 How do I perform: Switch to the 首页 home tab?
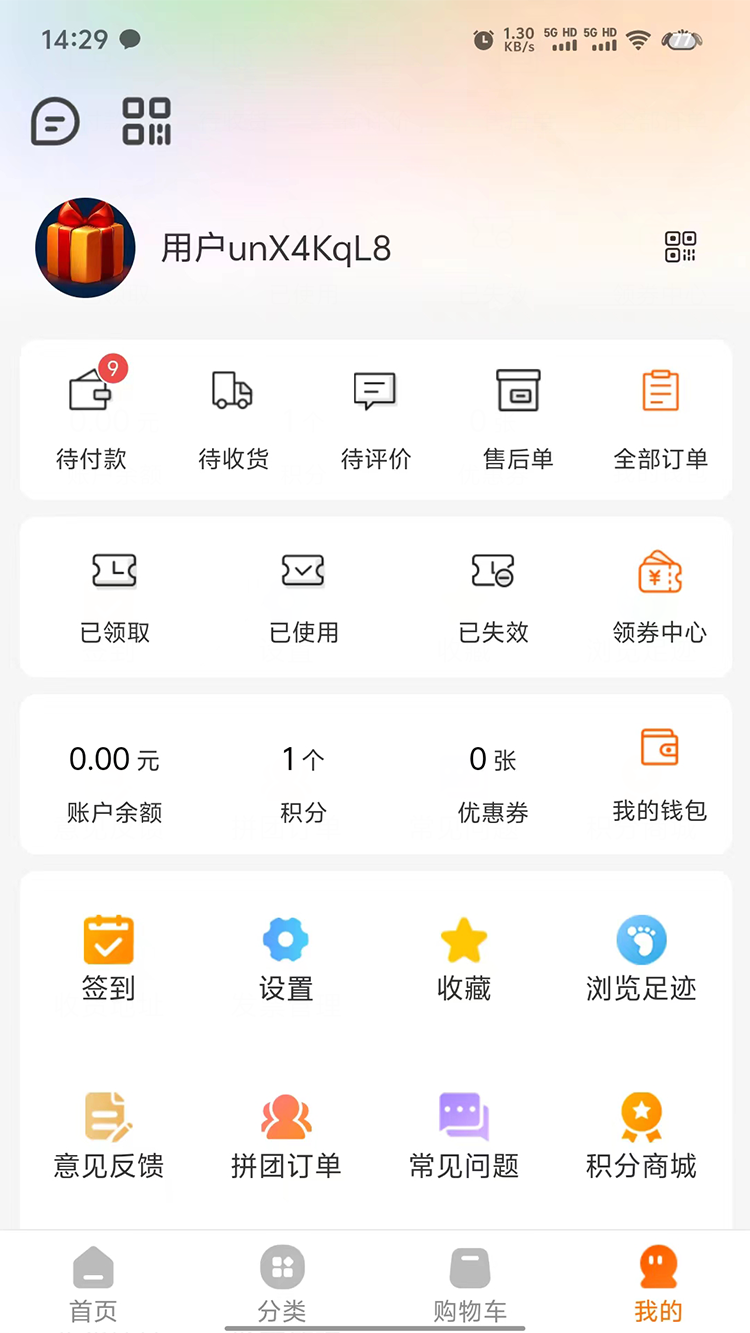[x=93, y=1283]
